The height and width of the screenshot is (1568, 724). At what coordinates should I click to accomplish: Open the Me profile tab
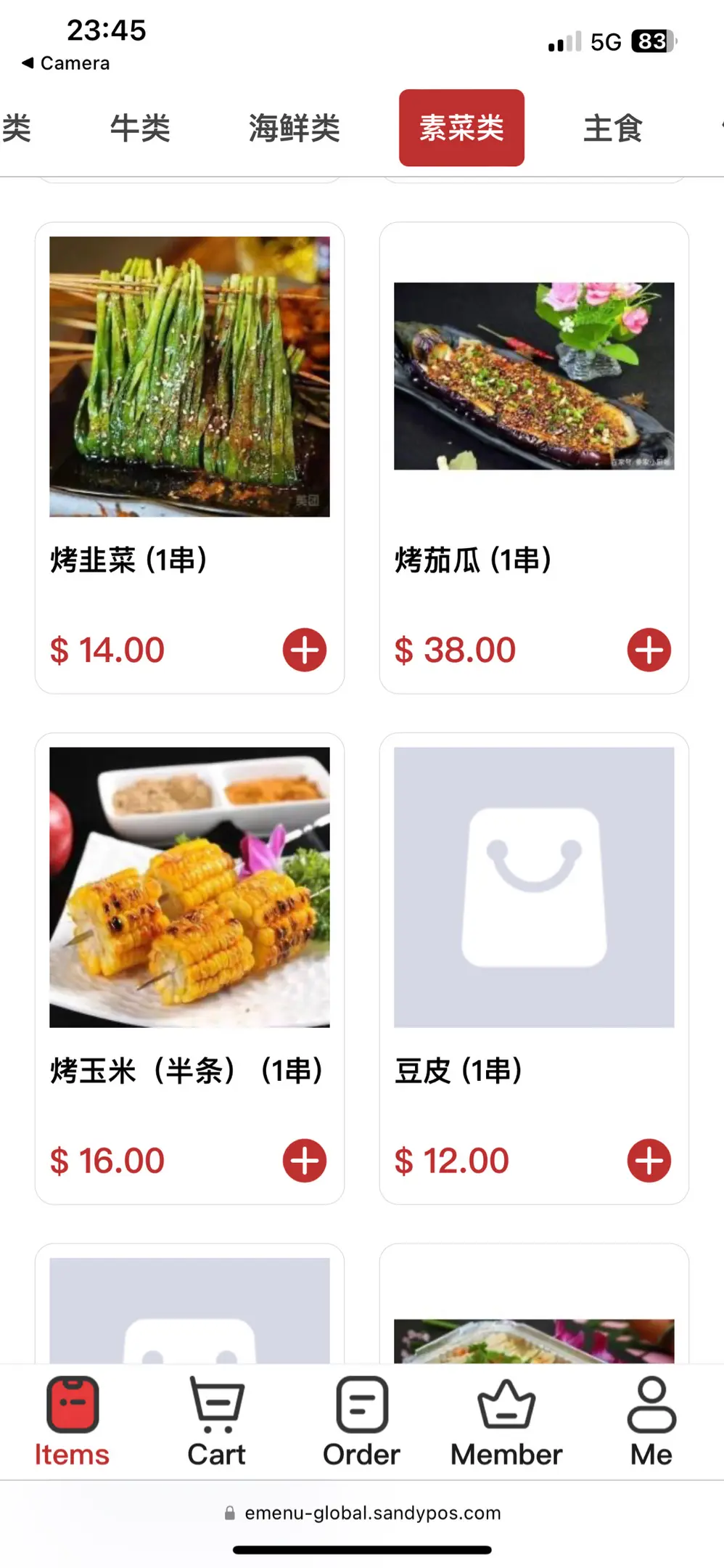[x=651, y=1421]
